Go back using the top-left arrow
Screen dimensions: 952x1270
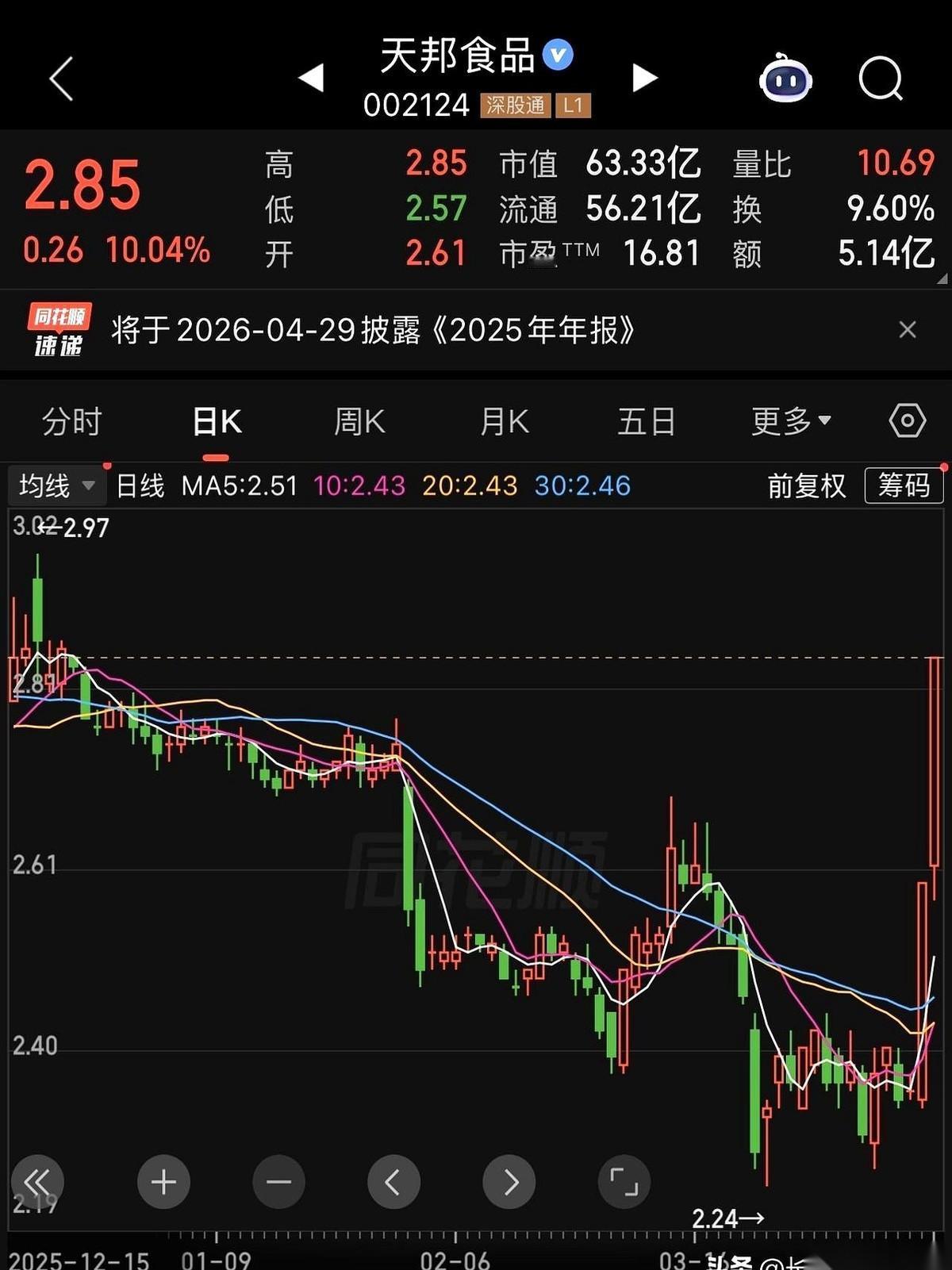[62, 79]
